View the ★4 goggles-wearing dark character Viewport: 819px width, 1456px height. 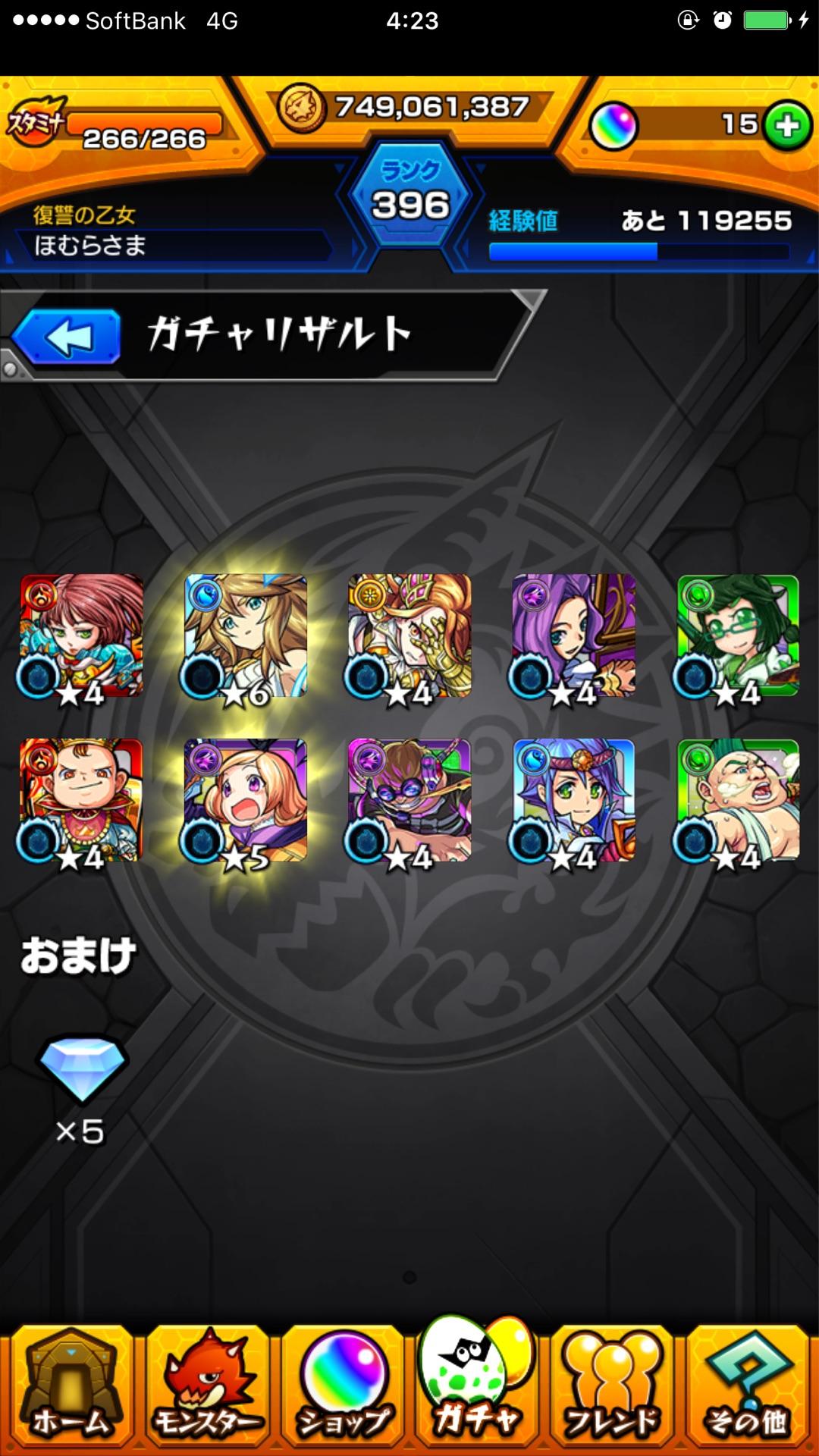click(409, 801)
